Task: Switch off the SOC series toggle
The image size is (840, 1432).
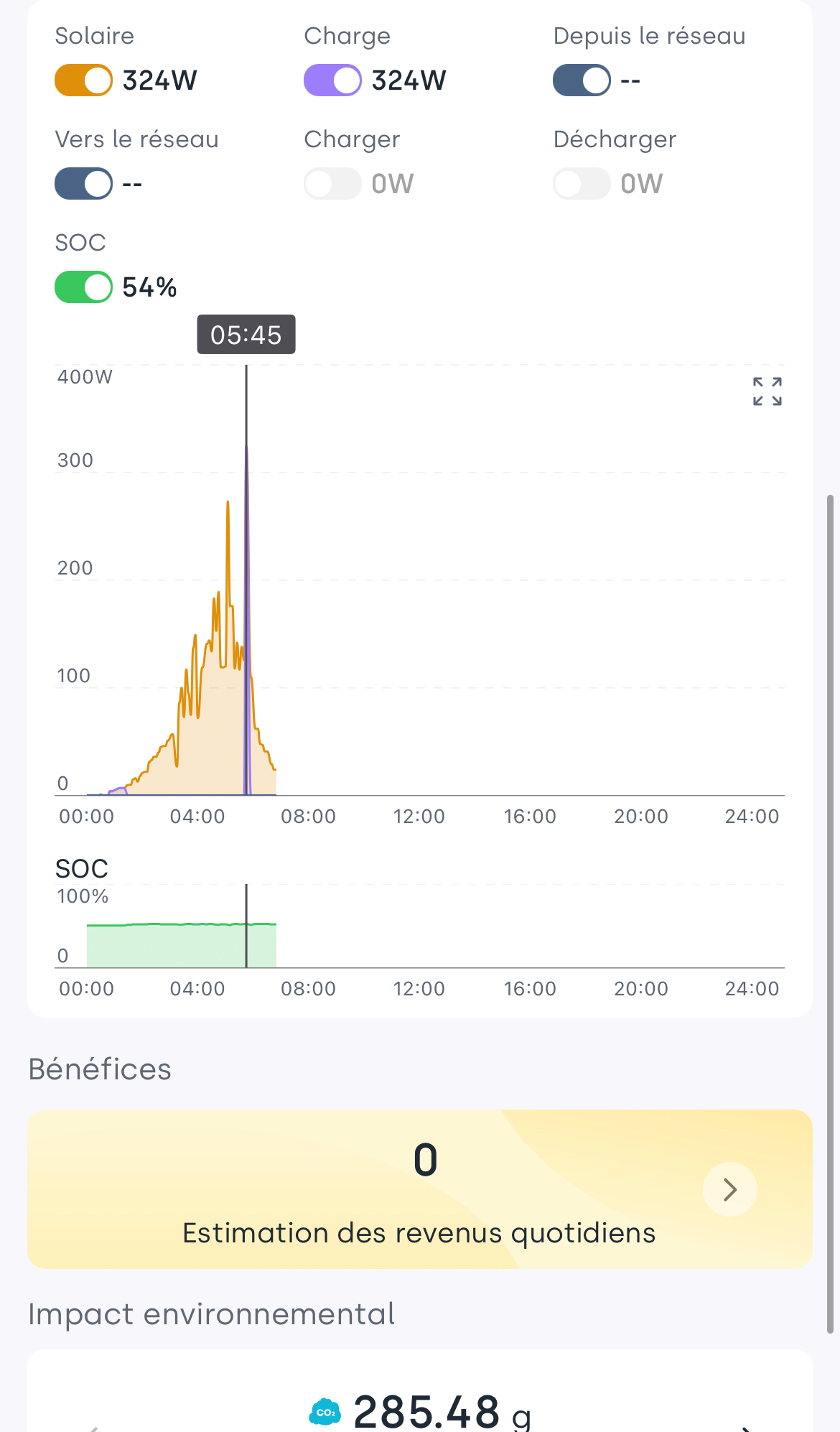Action: (83, 287)
